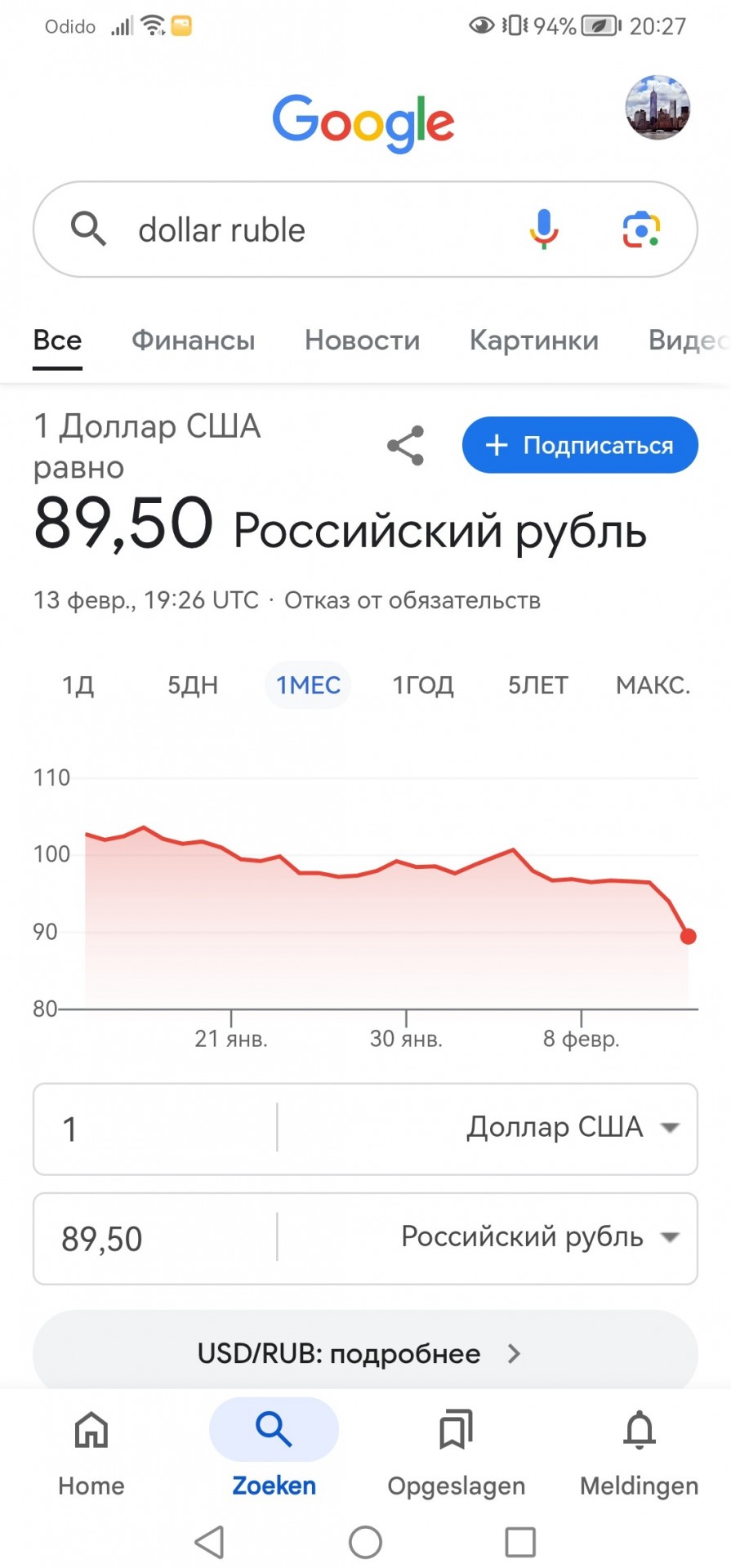Share the exchange rate result
This screenshot has height=1568, width=731.
(406, 445)
